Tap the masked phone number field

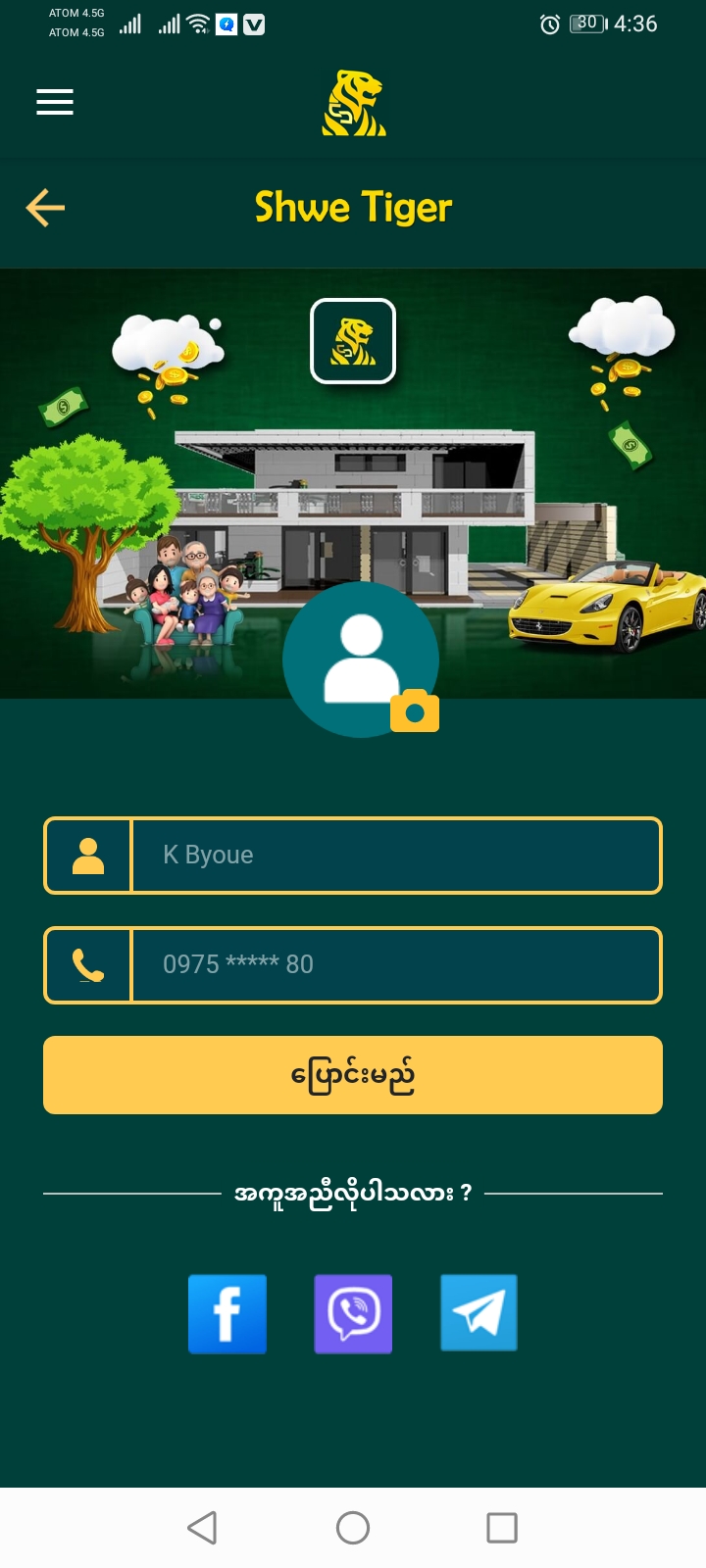coord(396,965)
